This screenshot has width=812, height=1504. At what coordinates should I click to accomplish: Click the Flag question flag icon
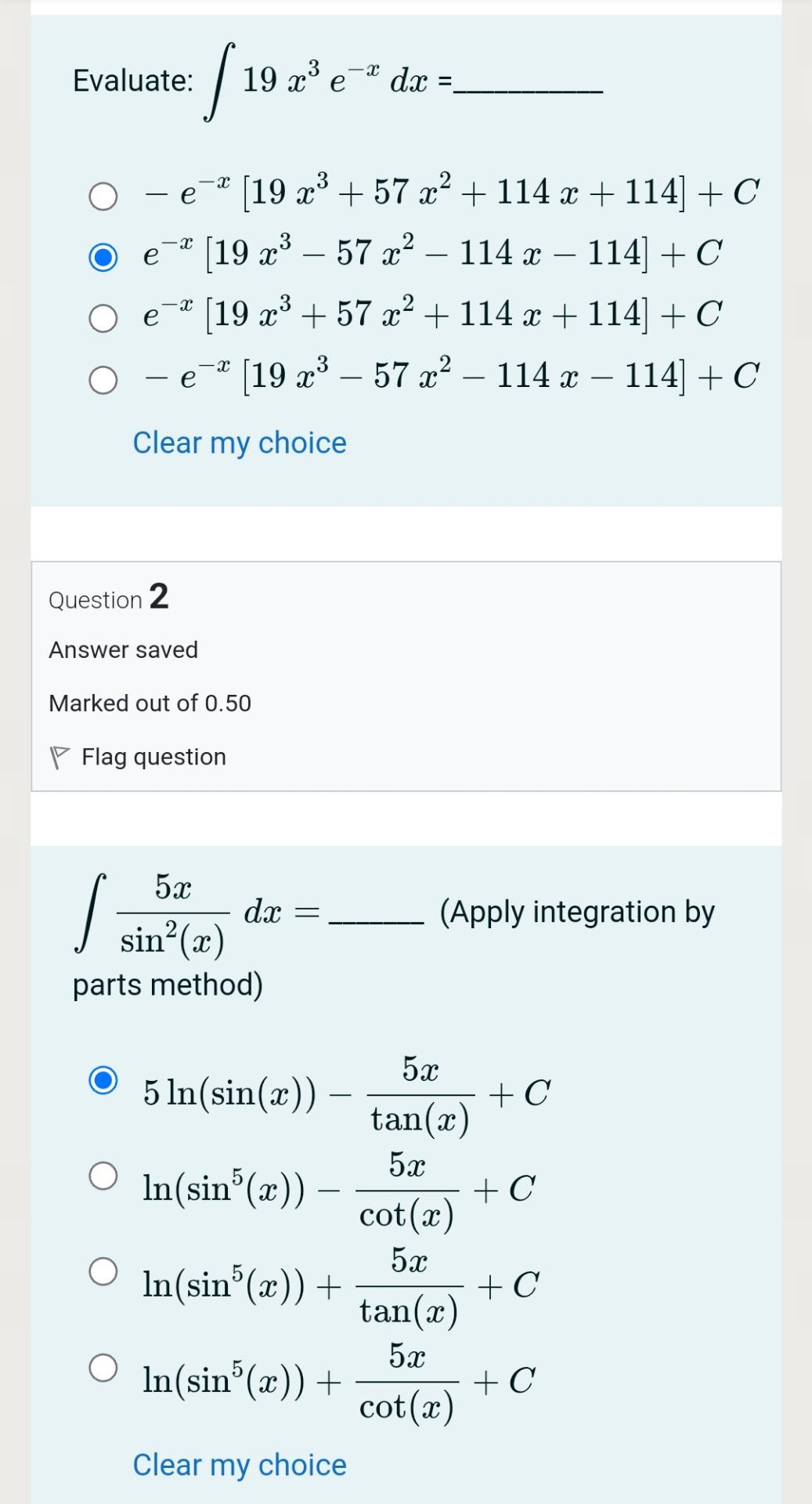[x=58, y=755]
